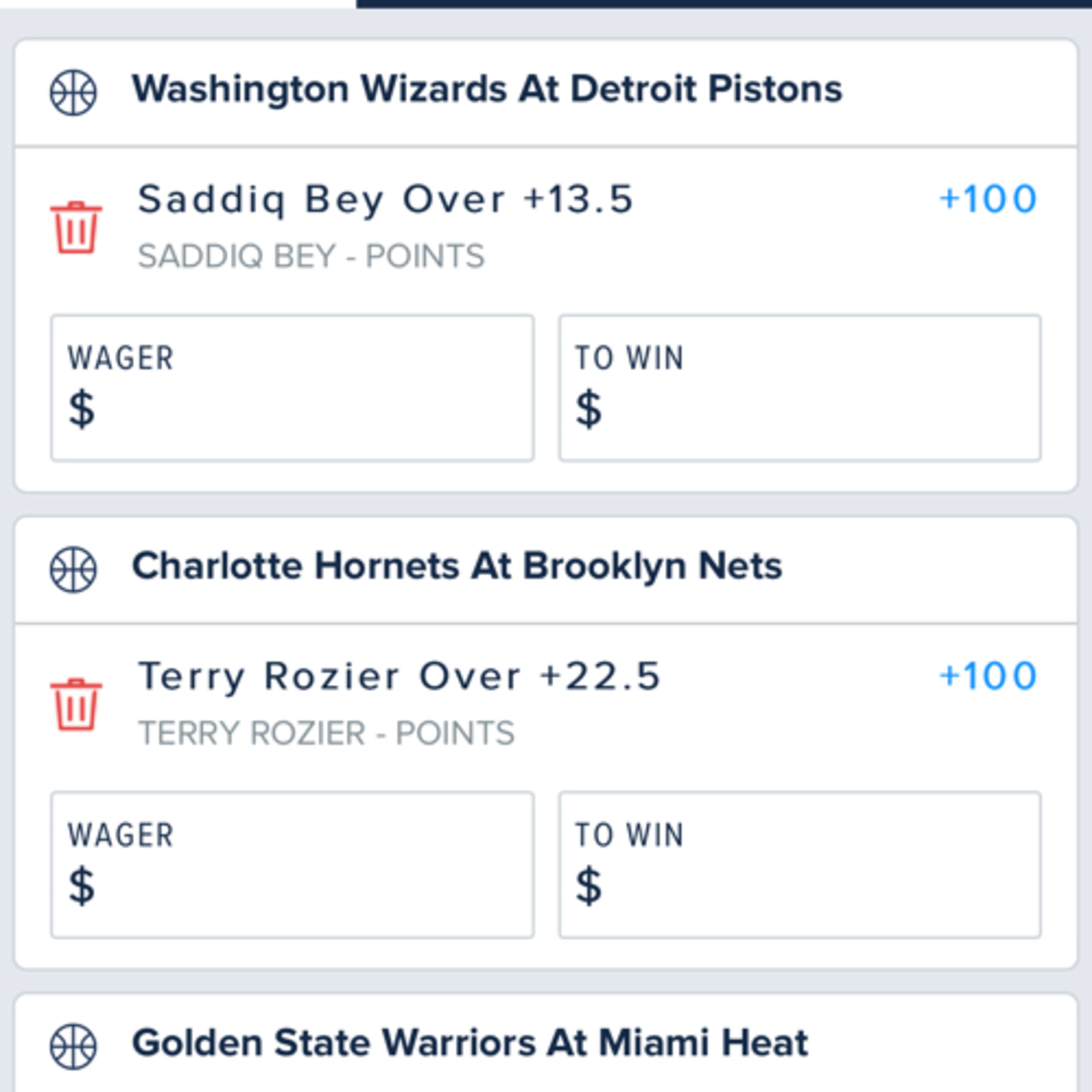Tap To Win field for Saddiq Bey bet
Image resolution: width=1092 pixels, height=1092 pixels.
tap(800, 388)
